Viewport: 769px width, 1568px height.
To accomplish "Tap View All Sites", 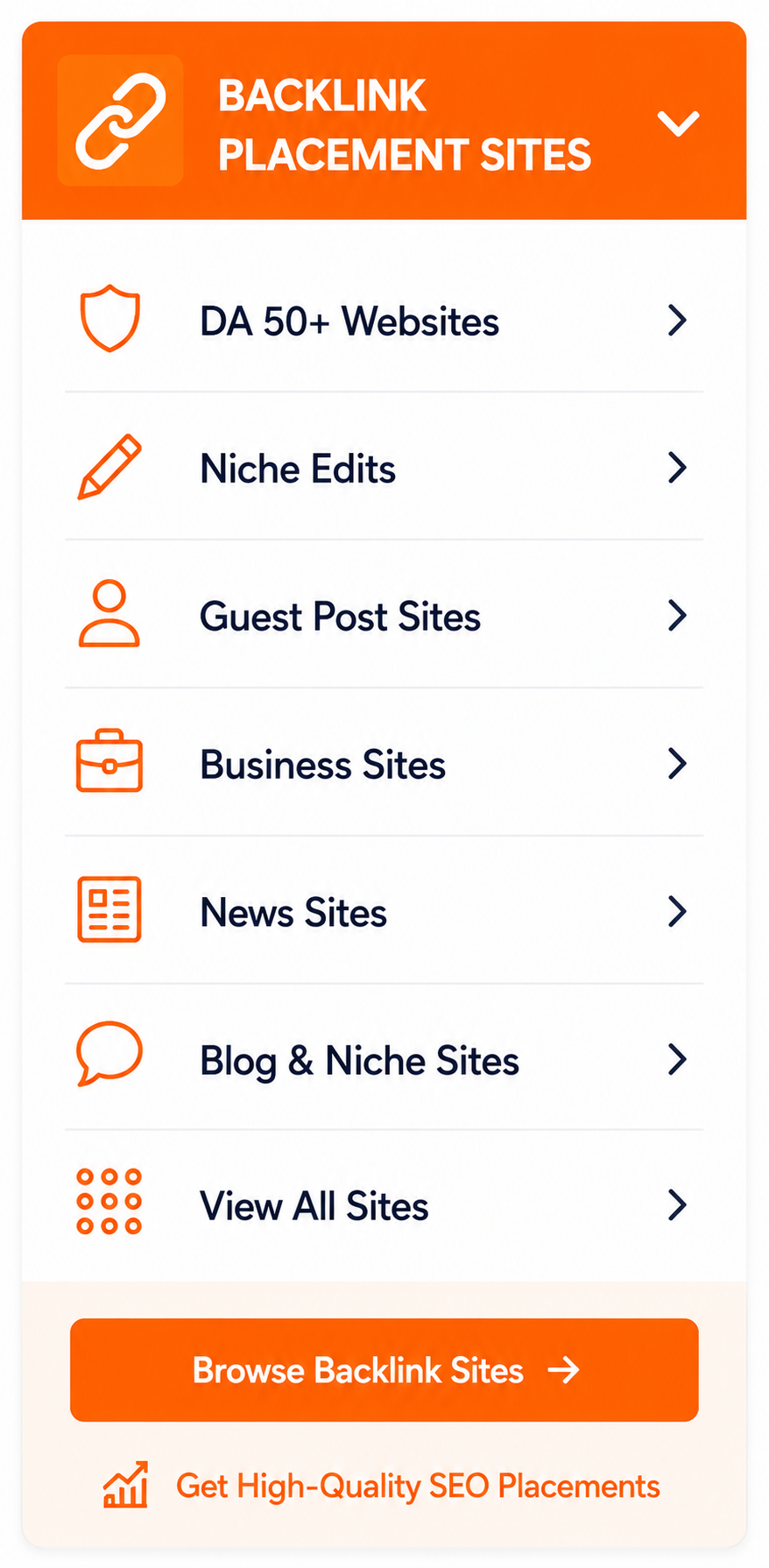I will (x=384, y=1204).
